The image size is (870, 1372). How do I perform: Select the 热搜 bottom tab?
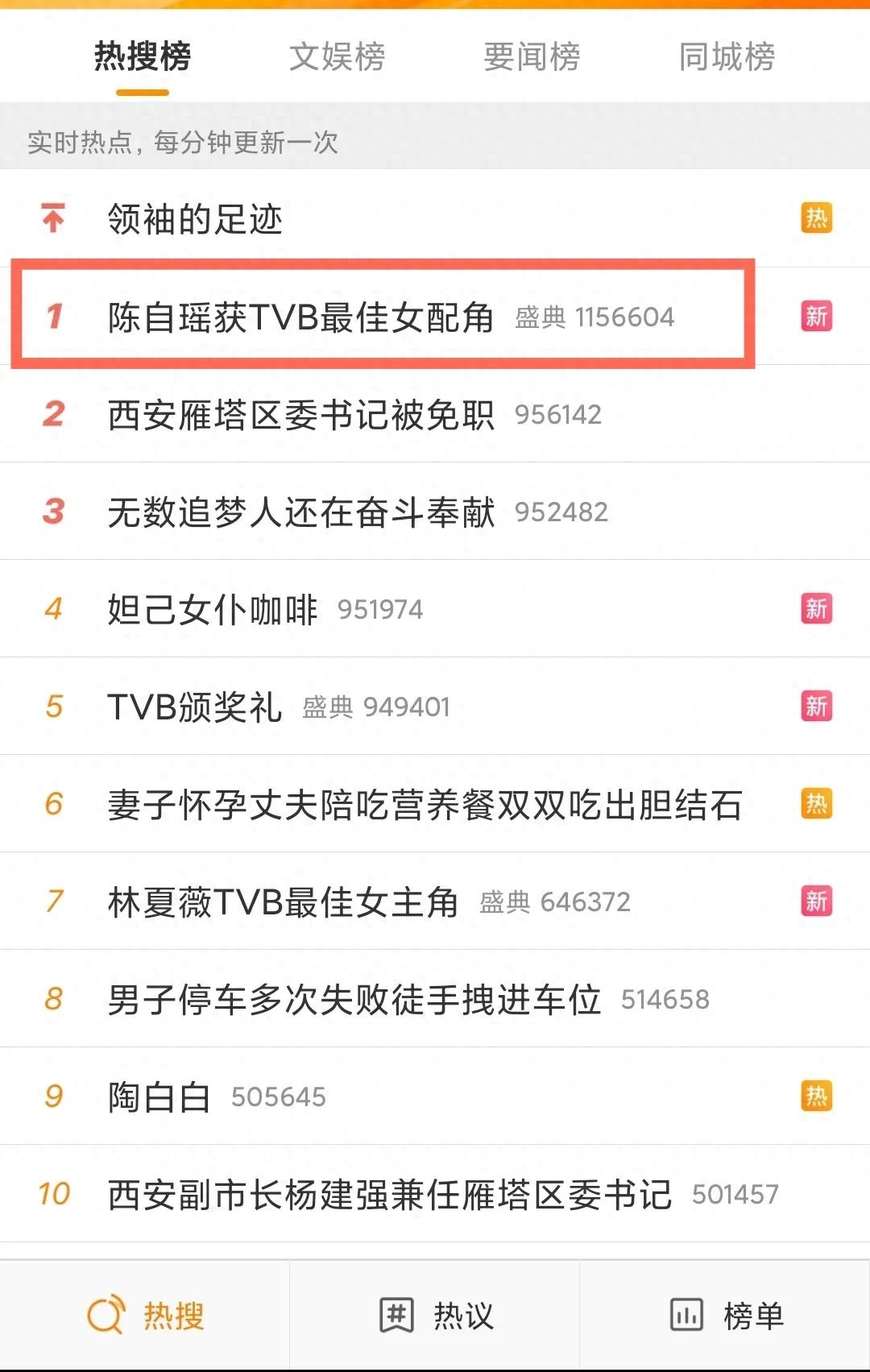click(145, 1316)
